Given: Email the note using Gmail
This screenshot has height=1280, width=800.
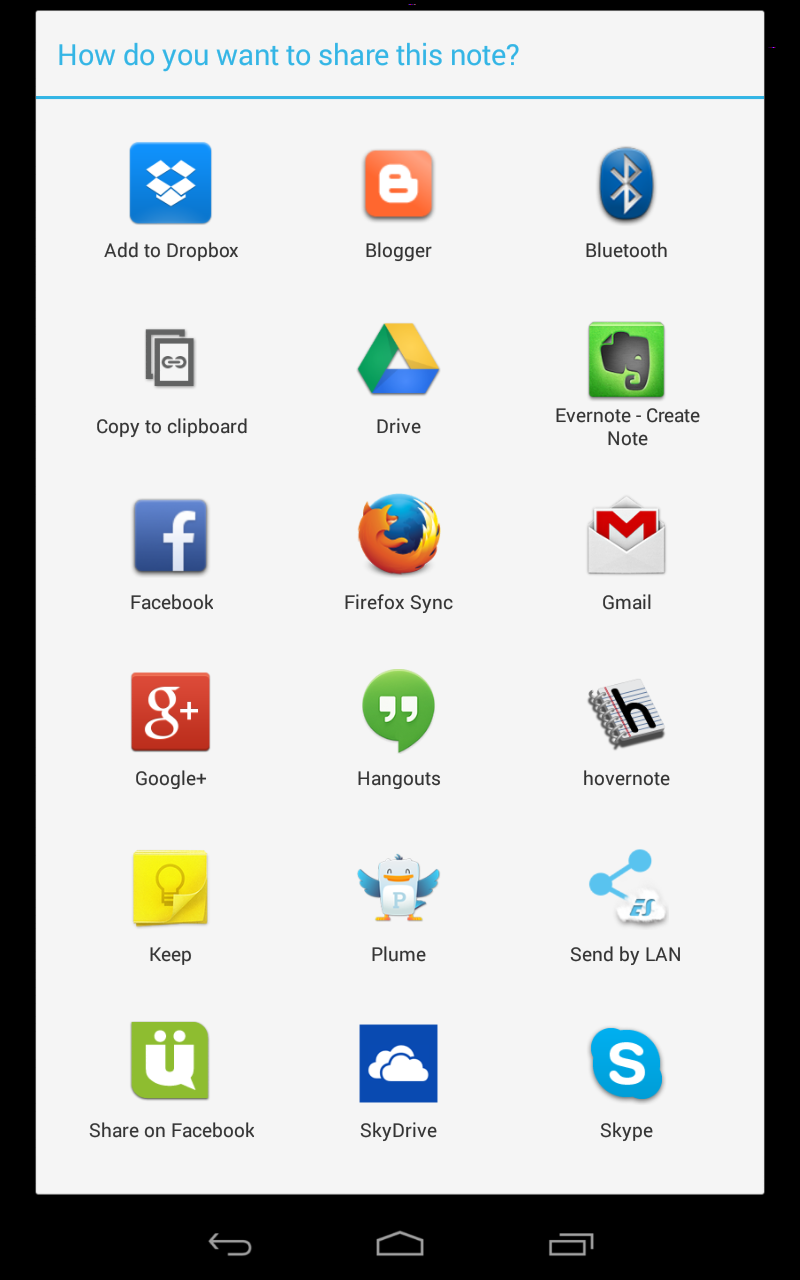Looking at the screenshot, I should [626, 553].
